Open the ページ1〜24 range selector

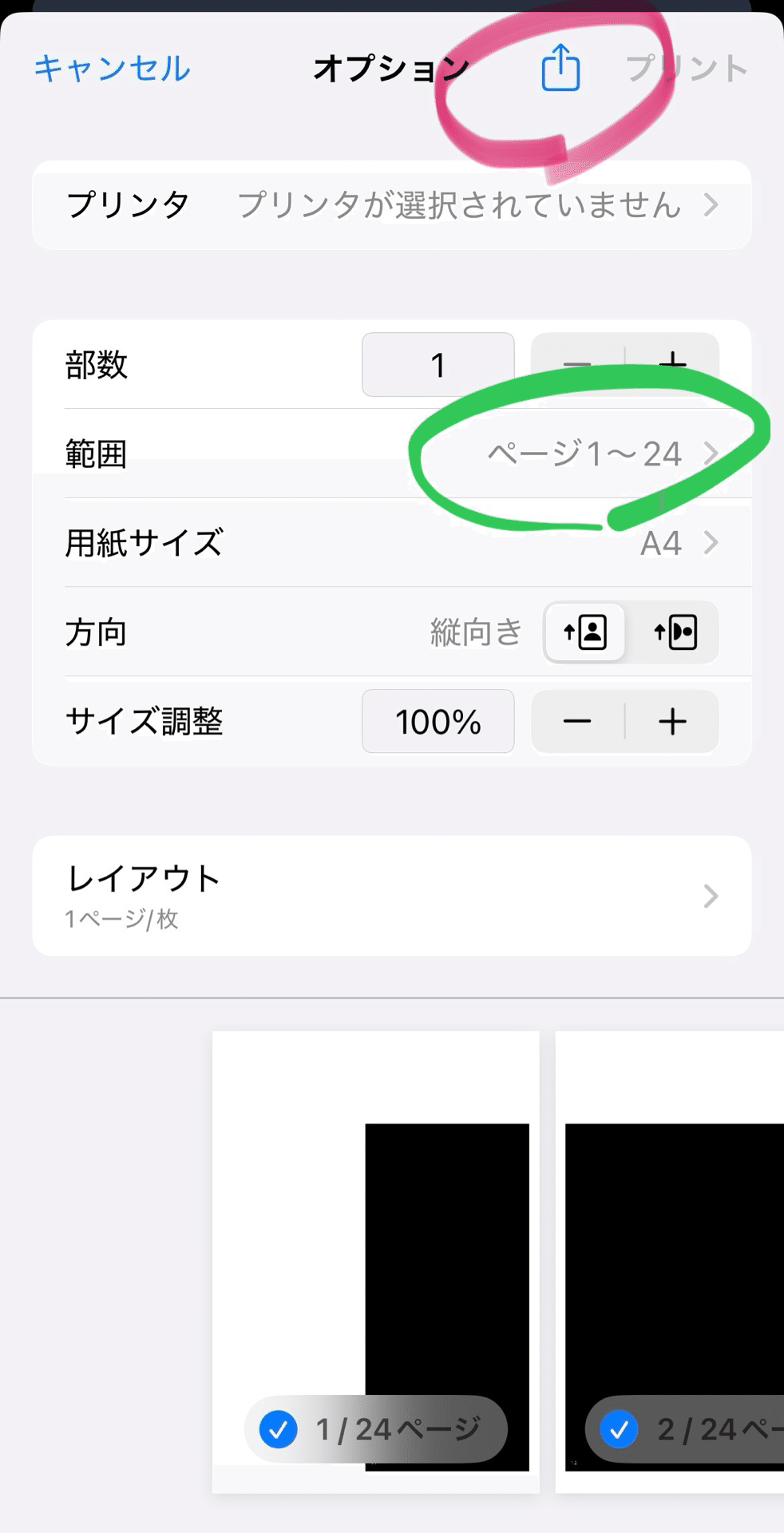click(585, 454)
